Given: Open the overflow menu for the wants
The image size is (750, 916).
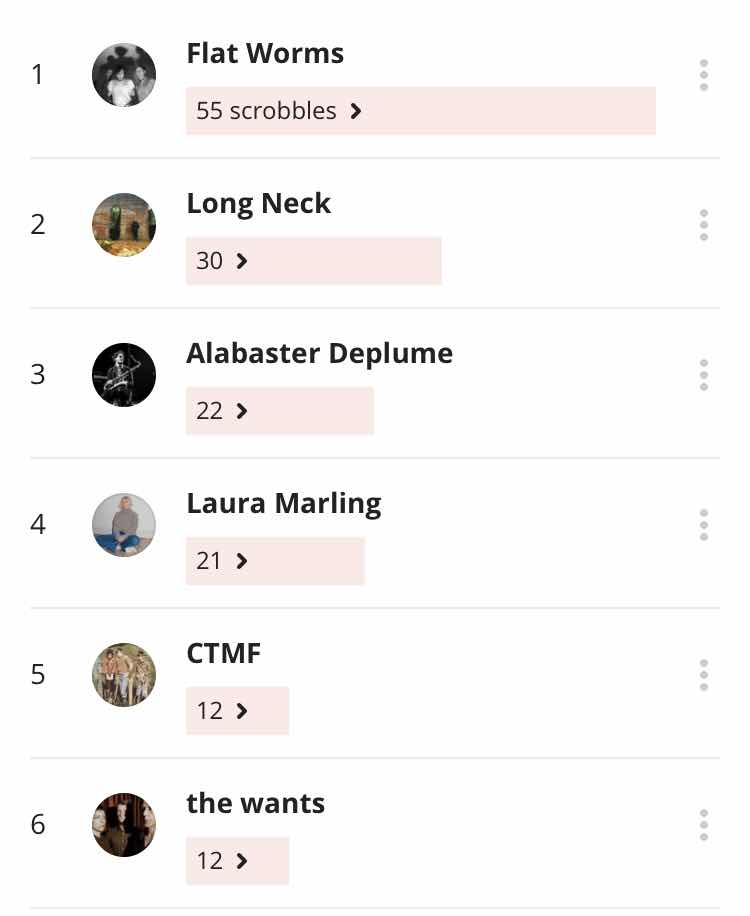Looking at the screenshot, I should [704, 825].
